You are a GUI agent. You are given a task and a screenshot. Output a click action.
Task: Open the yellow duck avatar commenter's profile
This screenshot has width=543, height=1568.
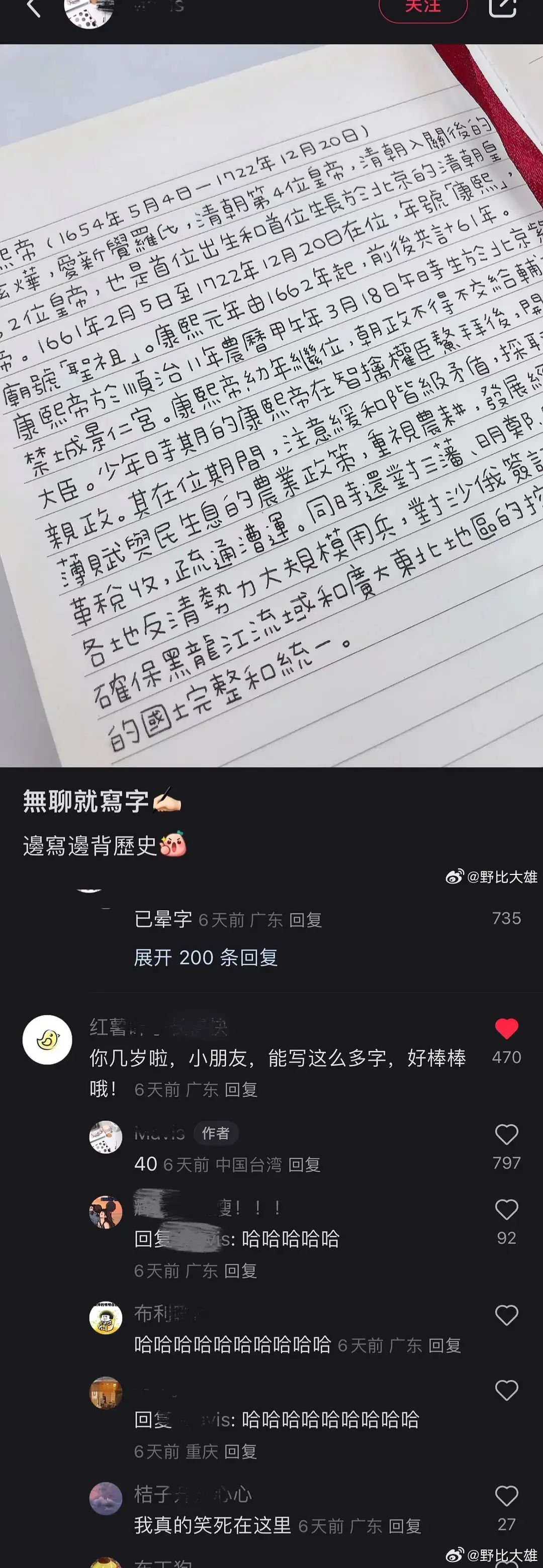click(47, 1040)
